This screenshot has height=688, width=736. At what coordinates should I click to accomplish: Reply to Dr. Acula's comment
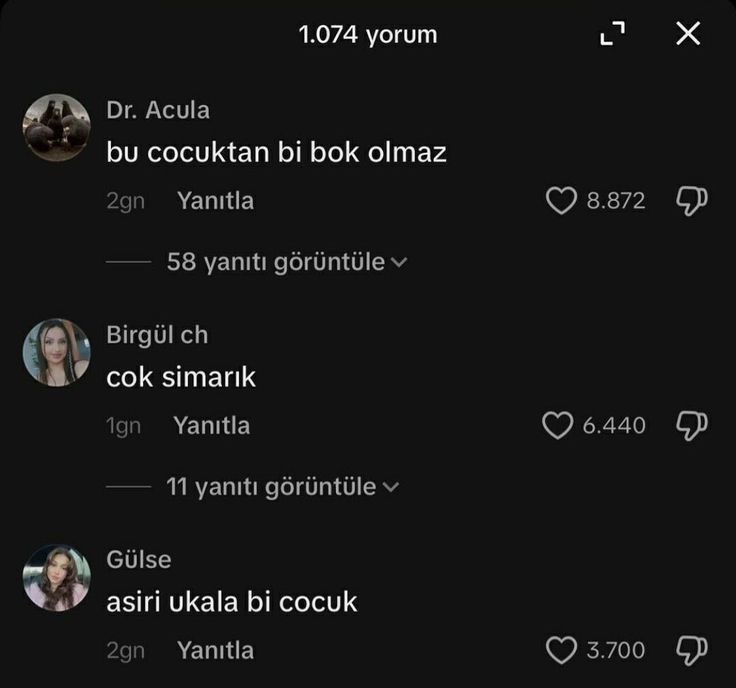tap(215, 201)
